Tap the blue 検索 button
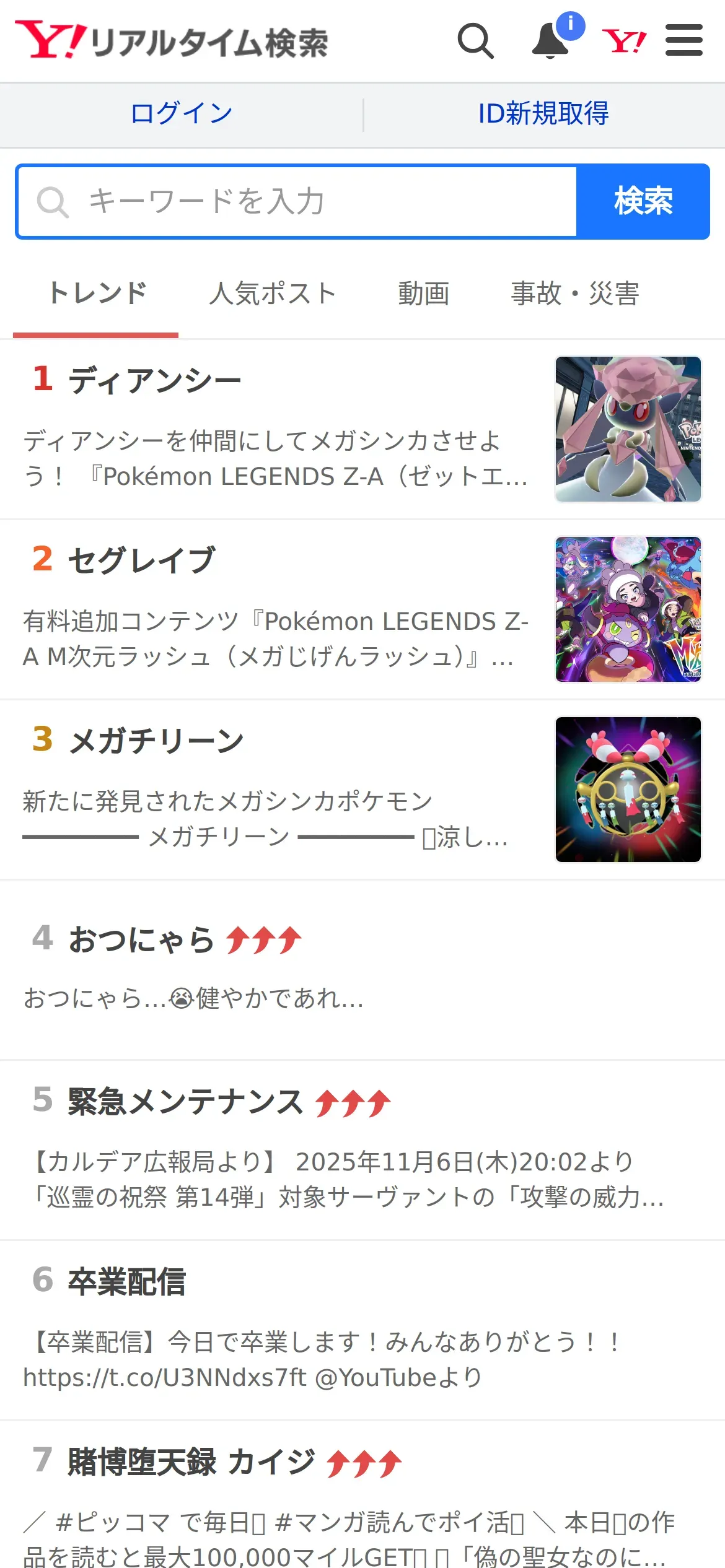 (x=643, y=202)
